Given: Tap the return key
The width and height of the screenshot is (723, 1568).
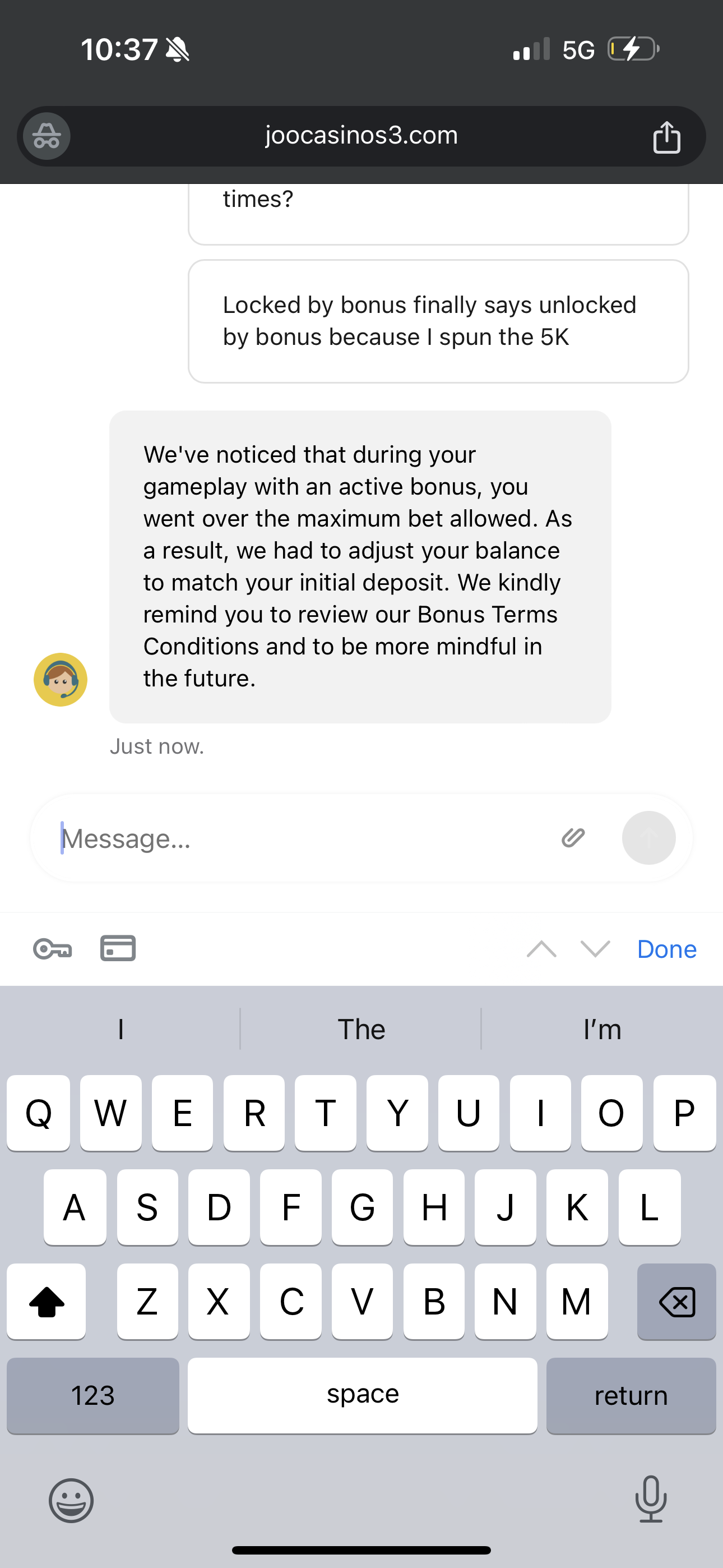Looking at the screenshot, I should [x=631, y=1395].
